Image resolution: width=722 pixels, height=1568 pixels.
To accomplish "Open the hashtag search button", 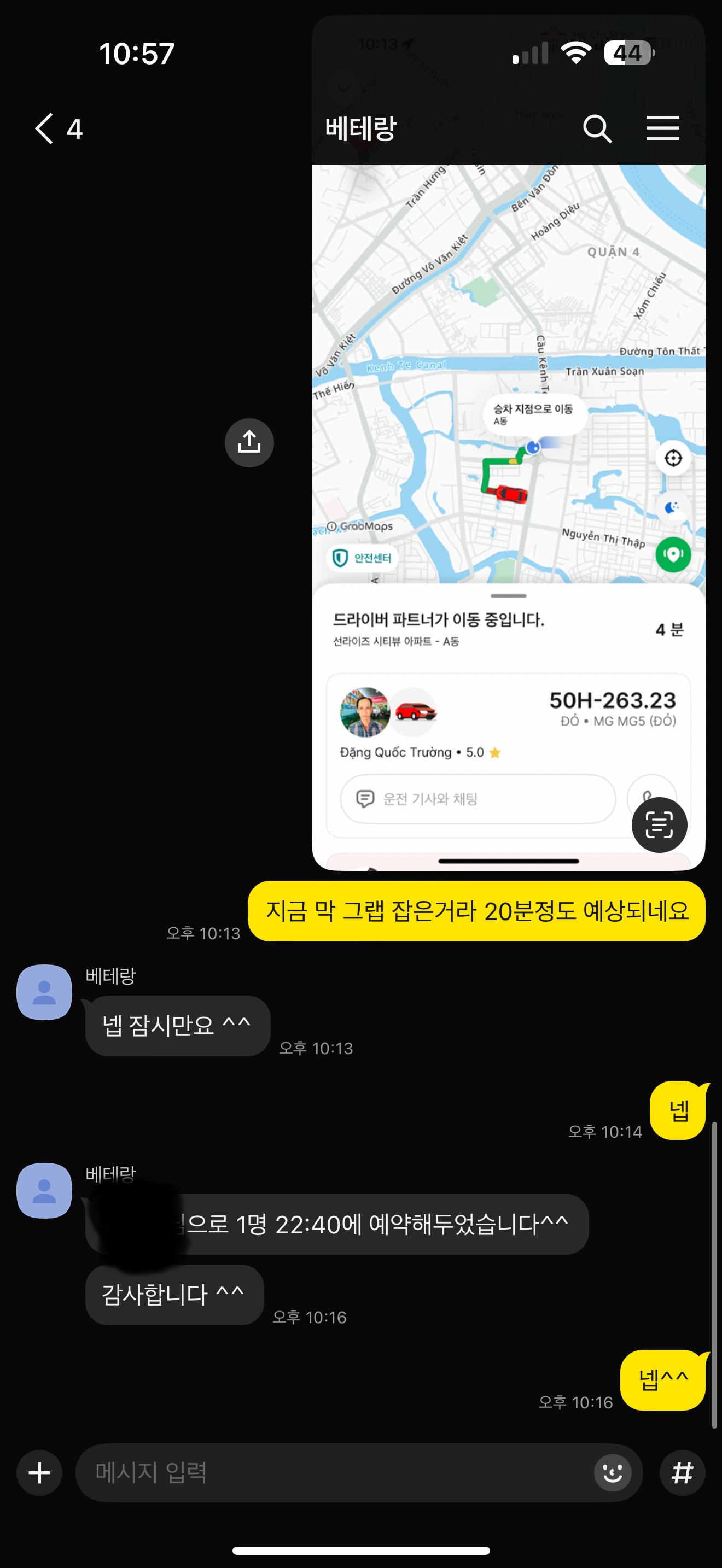I will coord(682,1472).
